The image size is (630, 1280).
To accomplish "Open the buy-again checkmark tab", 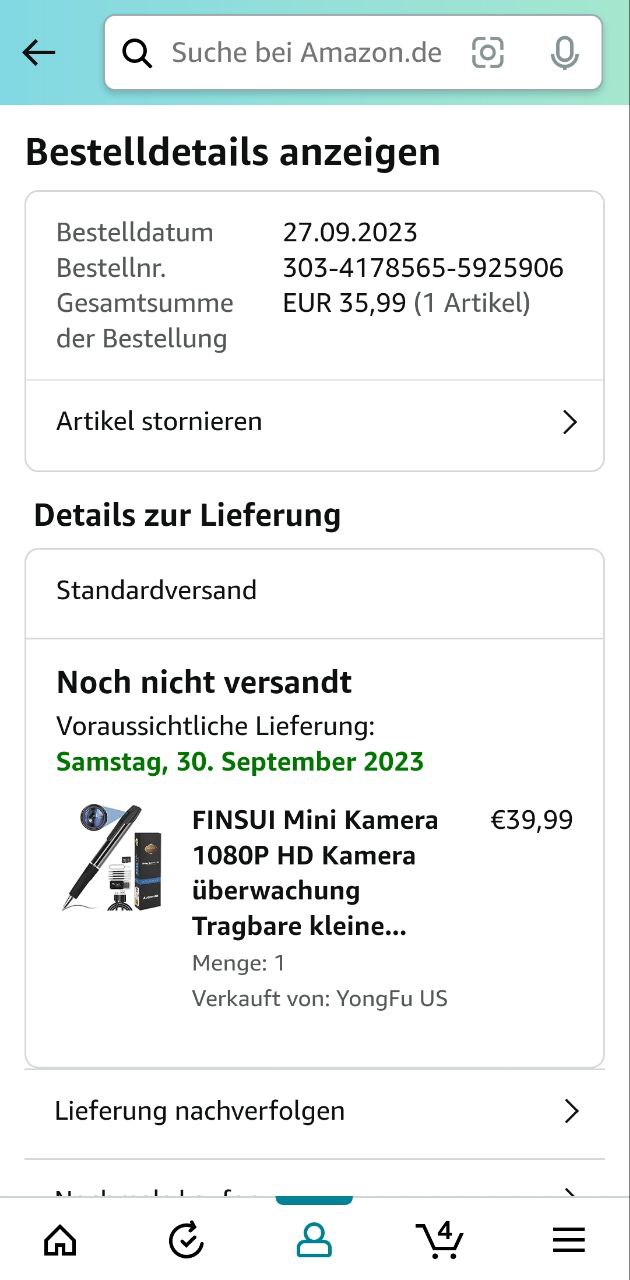I will tap(187, 1241).
